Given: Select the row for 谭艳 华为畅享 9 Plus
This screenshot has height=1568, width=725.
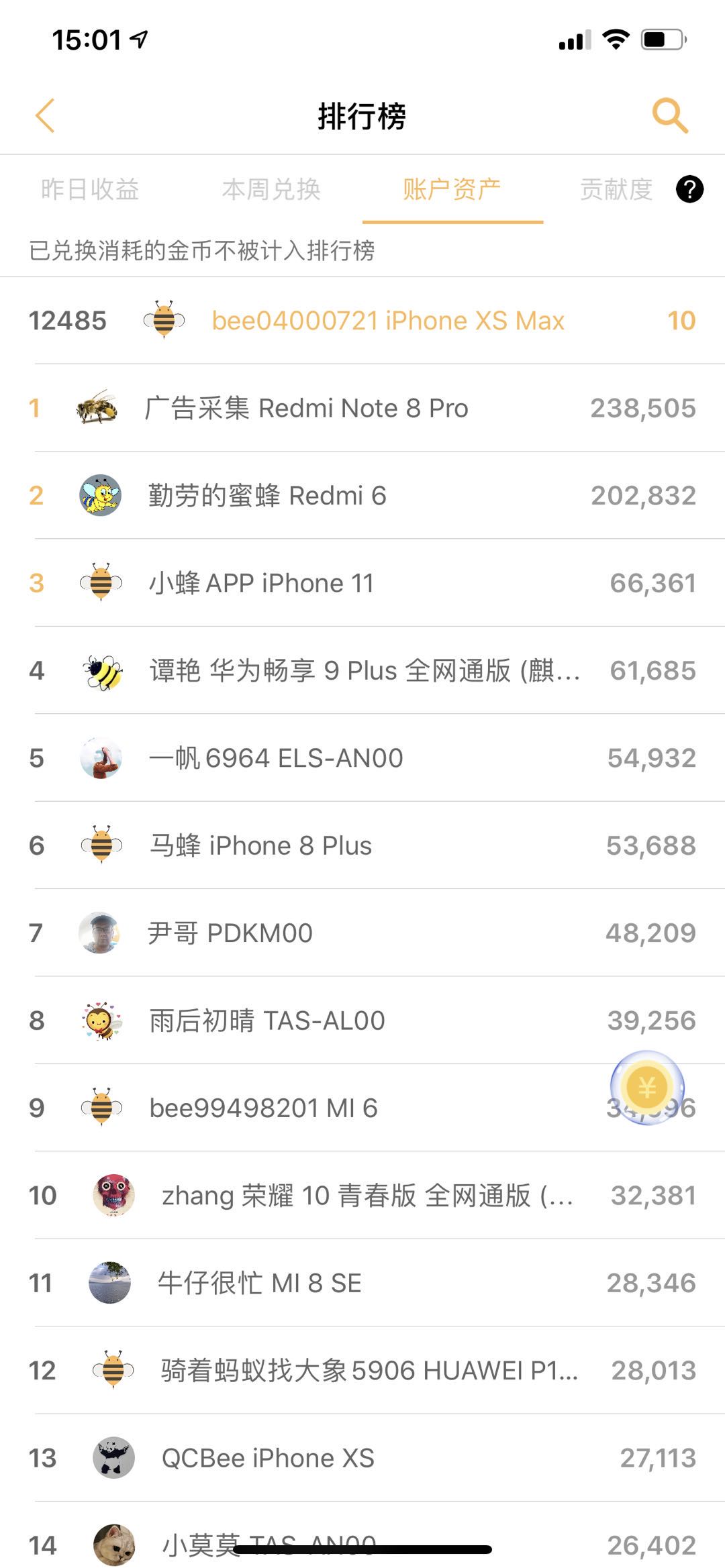Looking at the screenshot, I should 364,670.
